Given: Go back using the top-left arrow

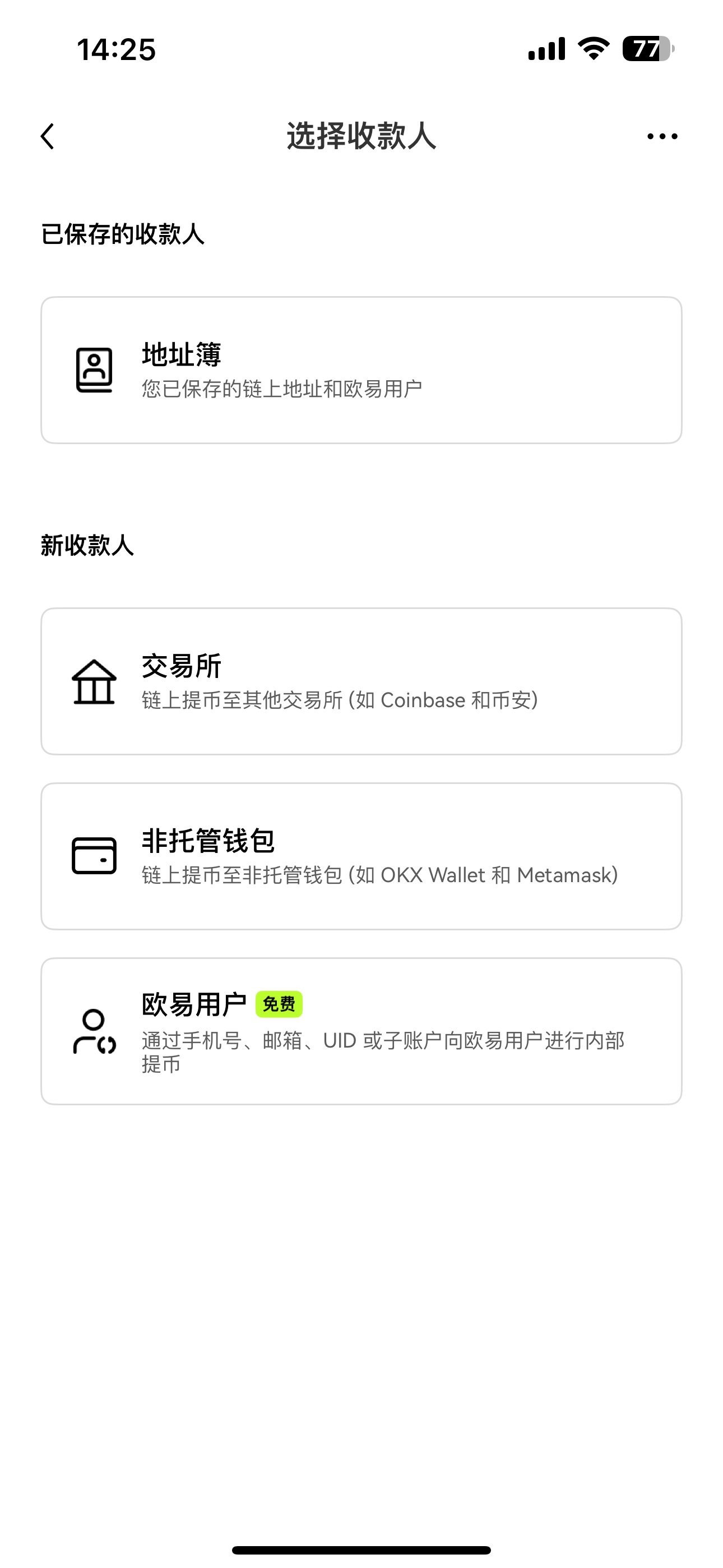Looking at the screenshot, I should pyautogui.click(x=48, y=136).
